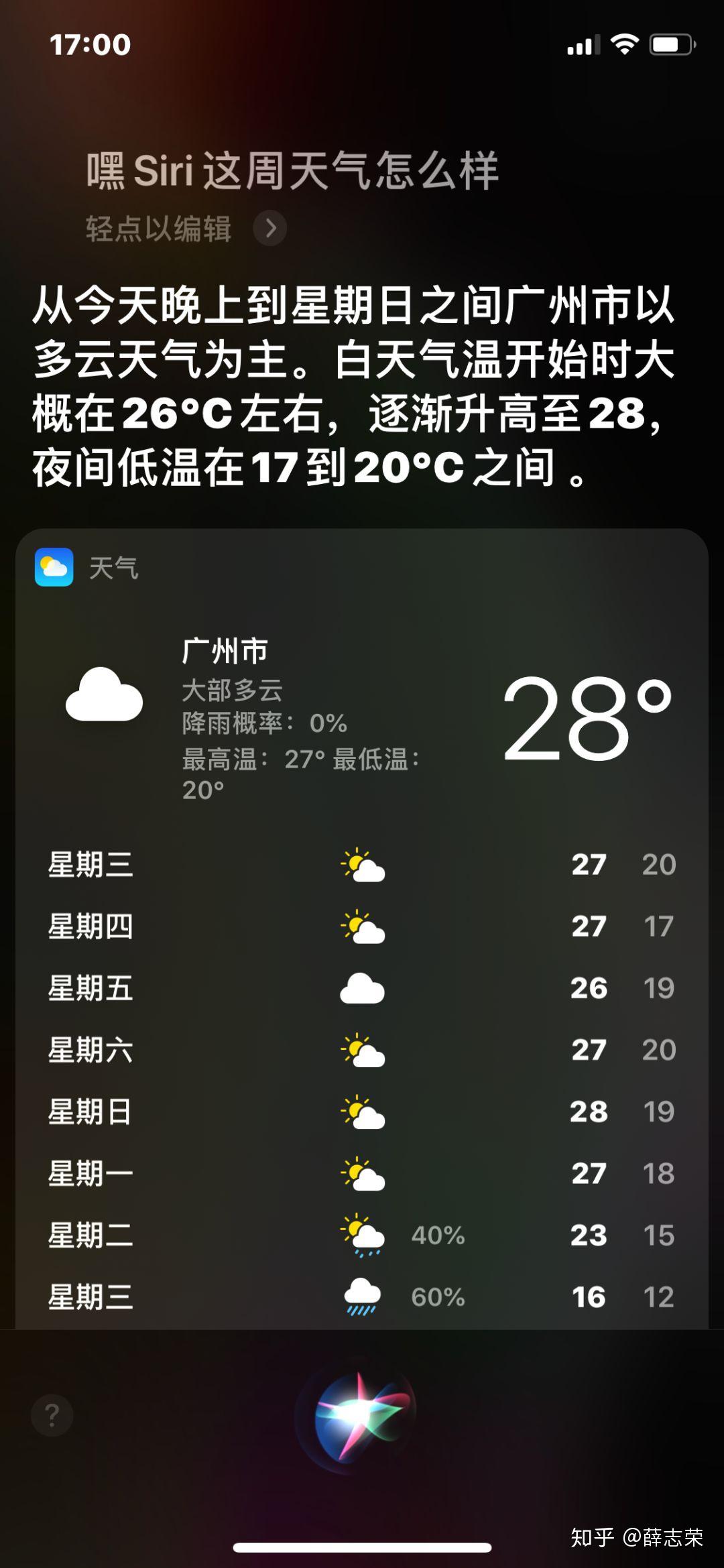Tap the 40% precipitation label for 星期二

point(437,1233)
